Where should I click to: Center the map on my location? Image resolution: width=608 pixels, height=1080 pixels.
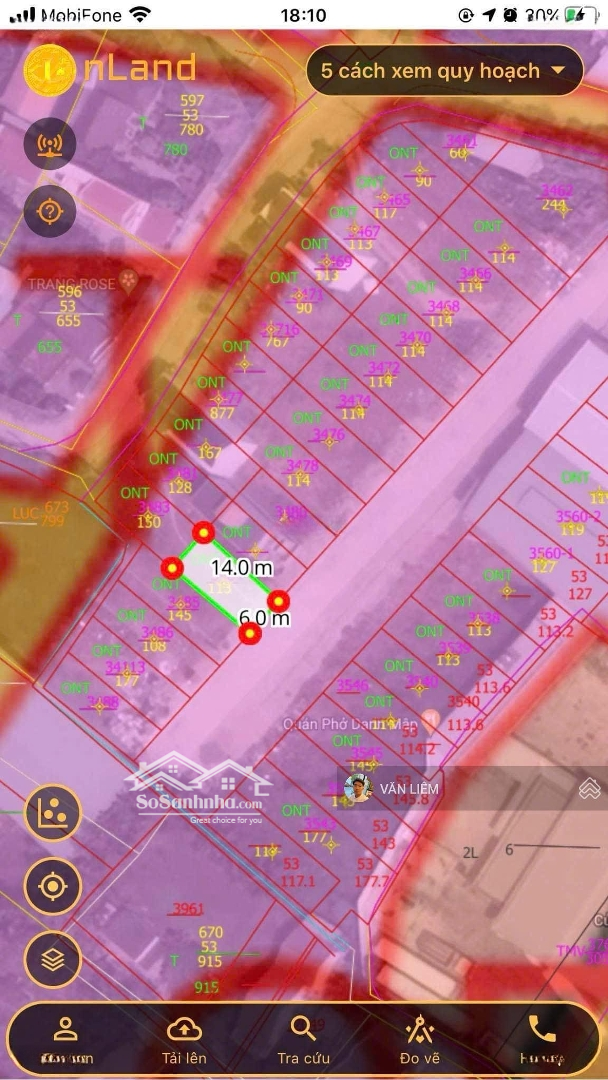point(53,886)
